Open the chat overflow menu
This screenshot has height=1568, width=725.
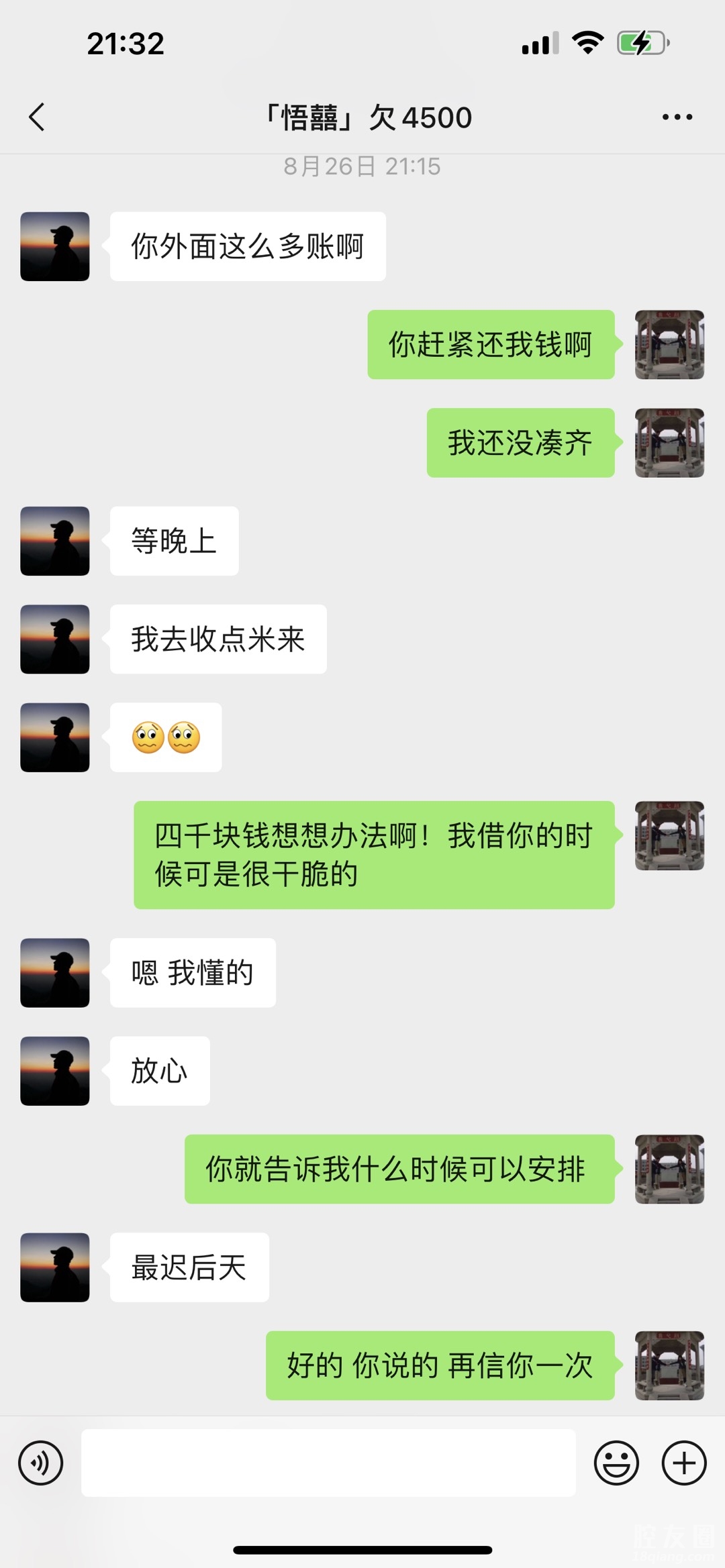point(677,117)
